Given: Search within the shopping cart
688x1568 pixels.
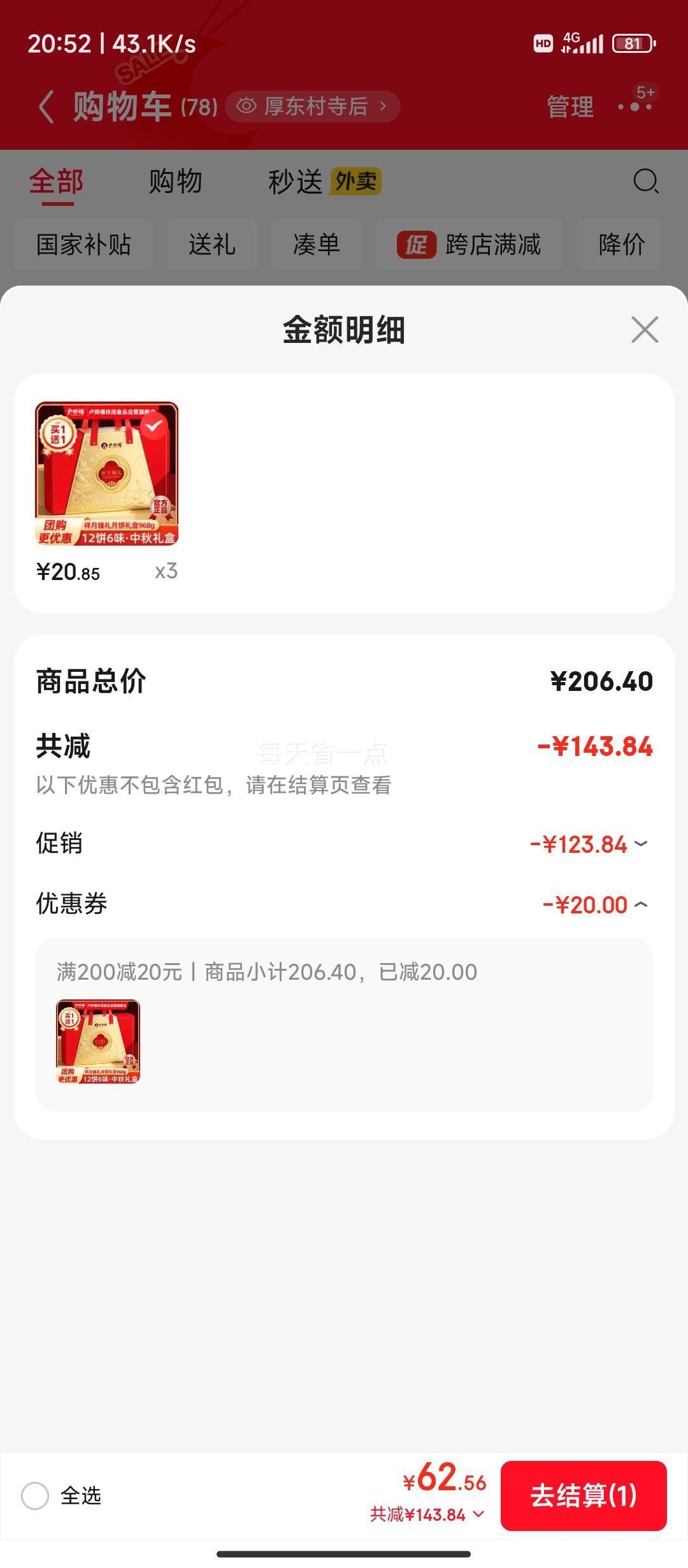Looking at the screenshot, I should 645,182.
